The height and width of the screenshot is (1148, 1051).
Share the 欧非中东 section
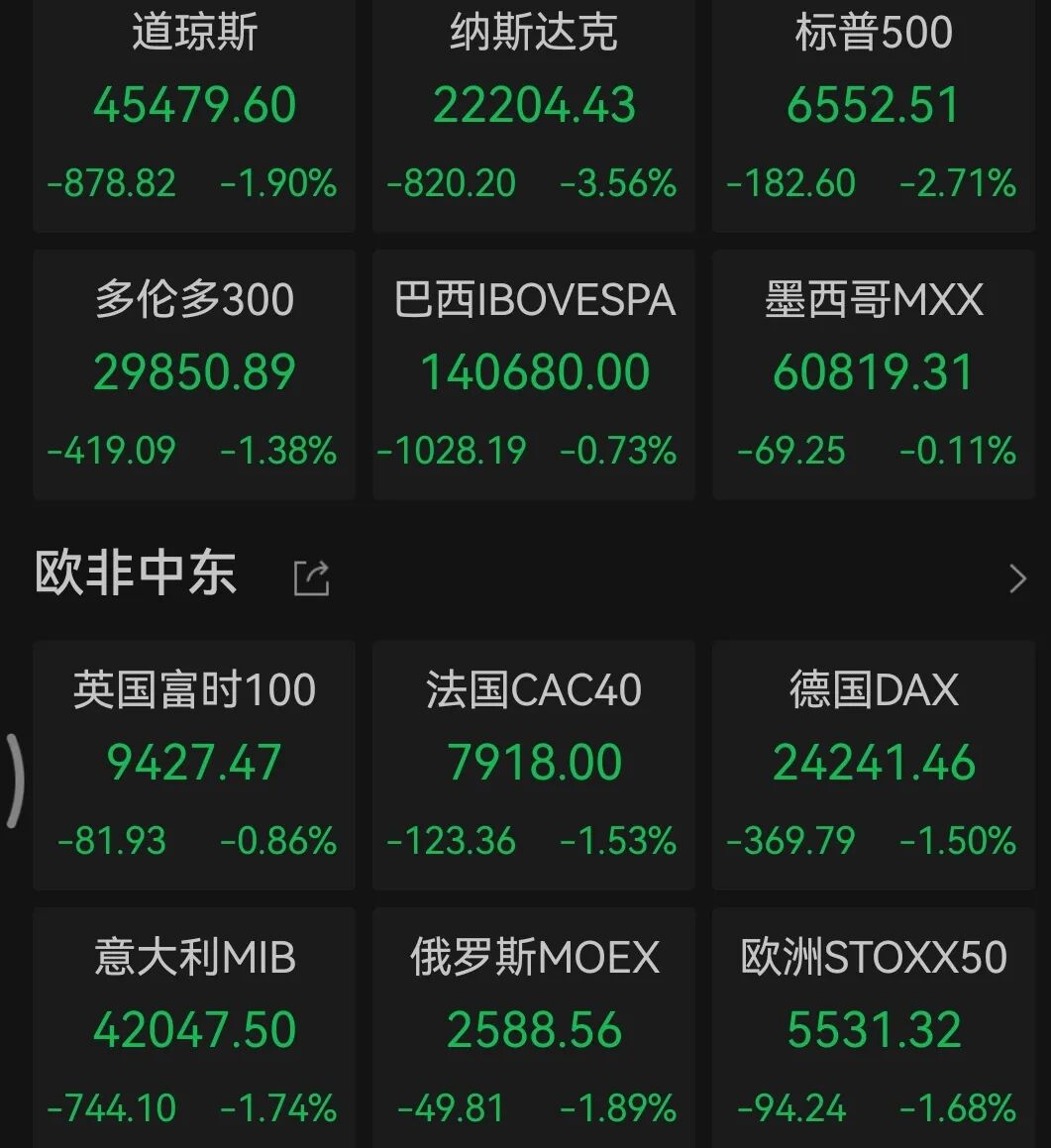point(312,577)
